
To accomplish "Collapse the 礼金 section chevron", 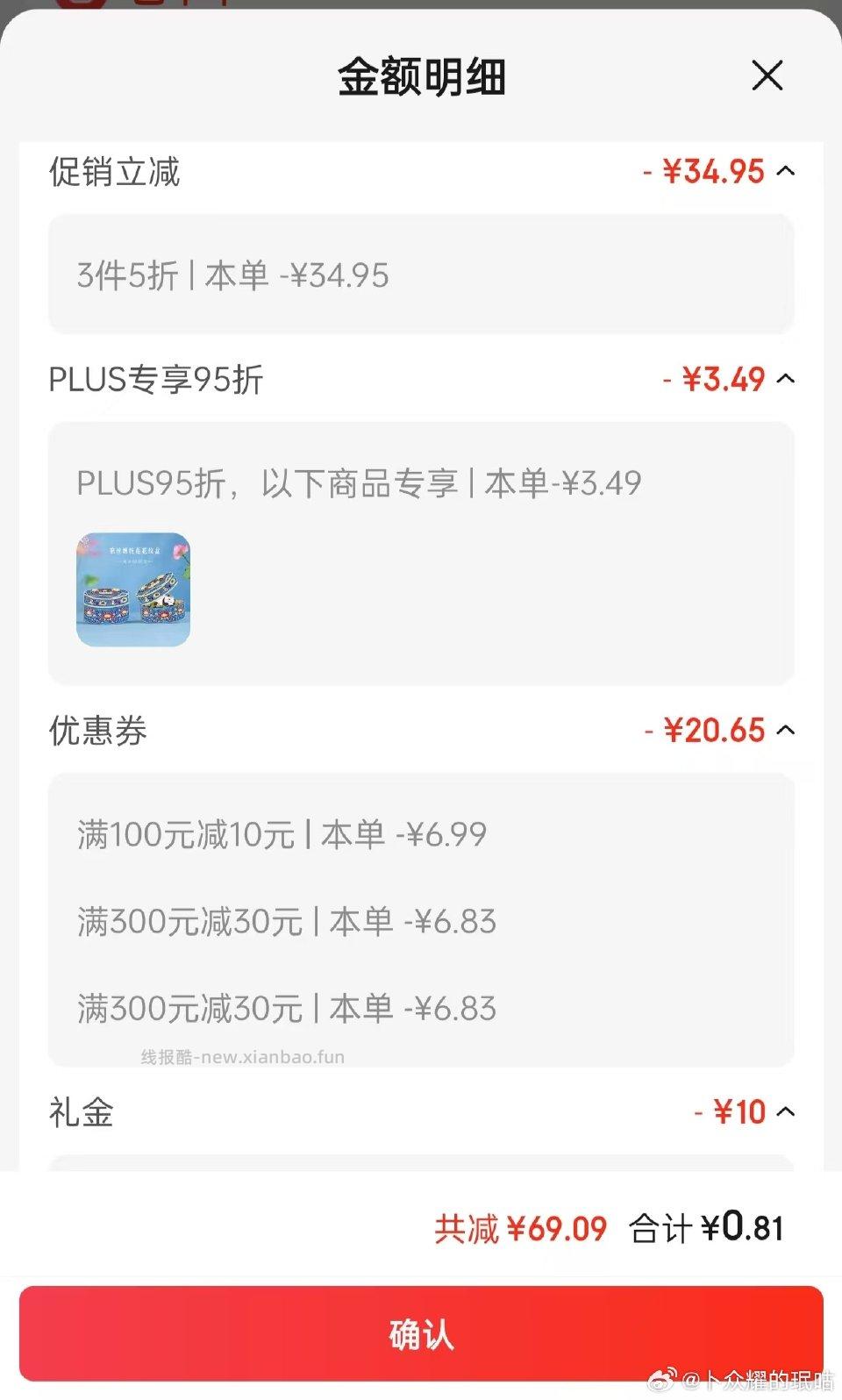I will coord(787,1111).
